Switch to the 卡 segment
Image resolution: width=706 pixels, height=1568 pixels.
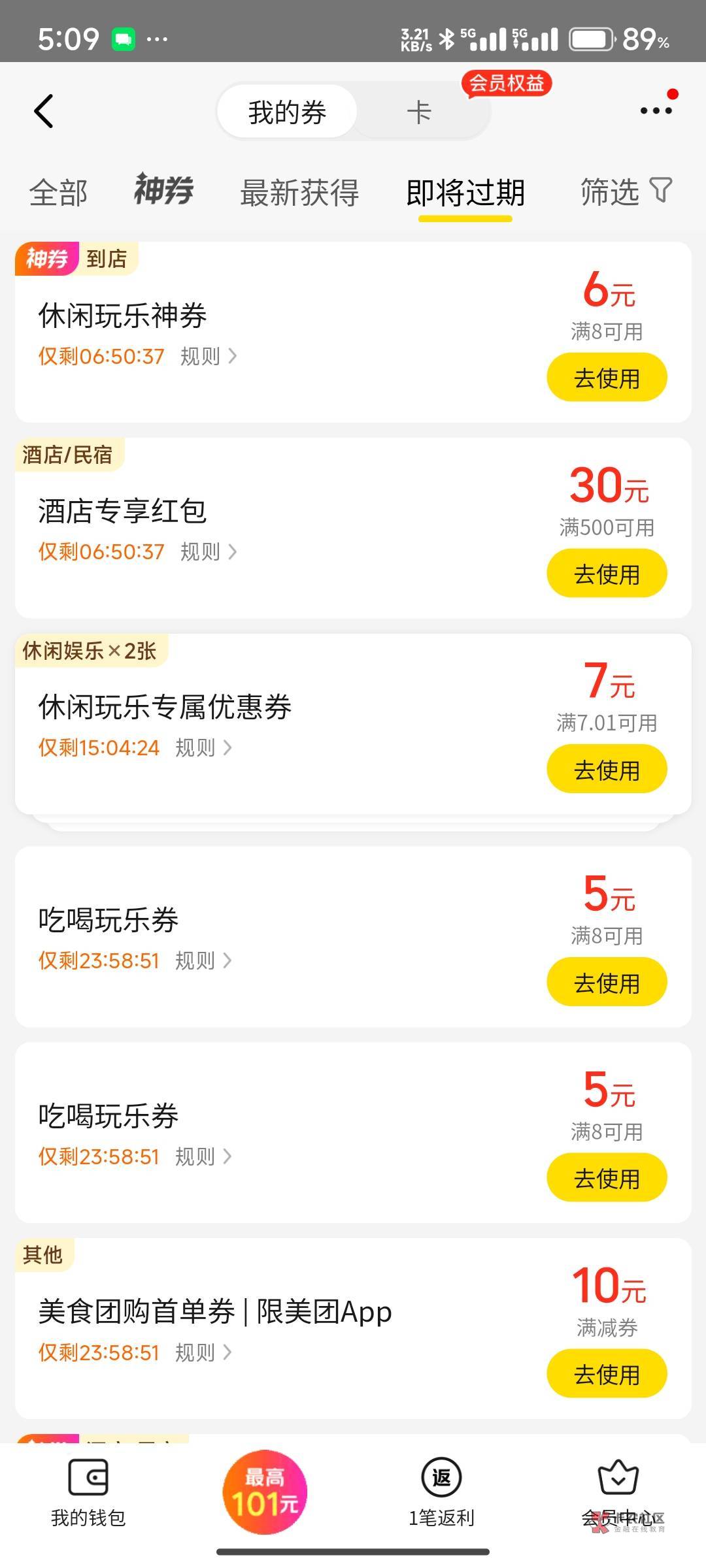(x=419, y=112)
